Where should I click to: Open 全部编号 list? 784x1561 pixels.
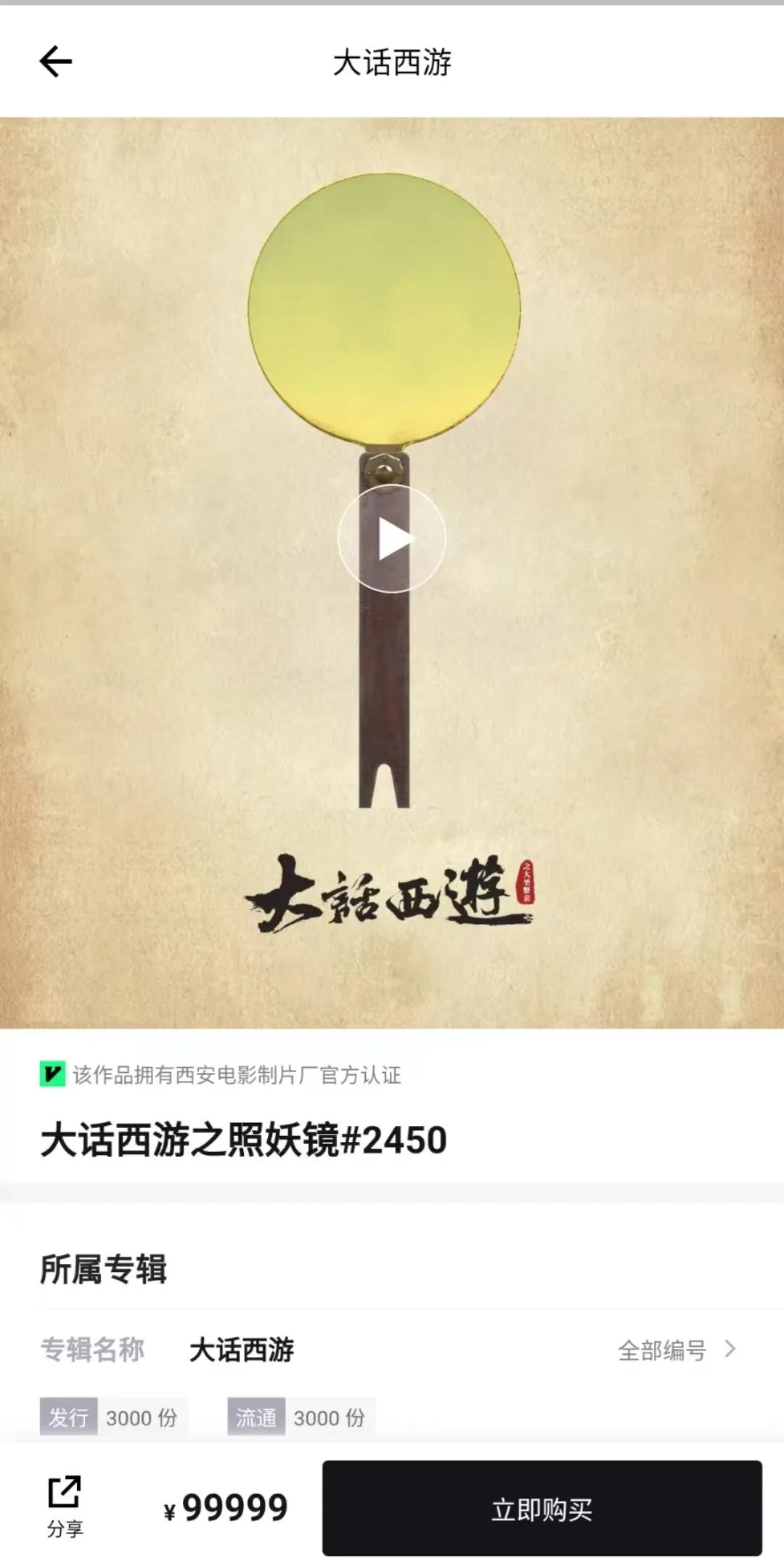[x=676, y=1350]
